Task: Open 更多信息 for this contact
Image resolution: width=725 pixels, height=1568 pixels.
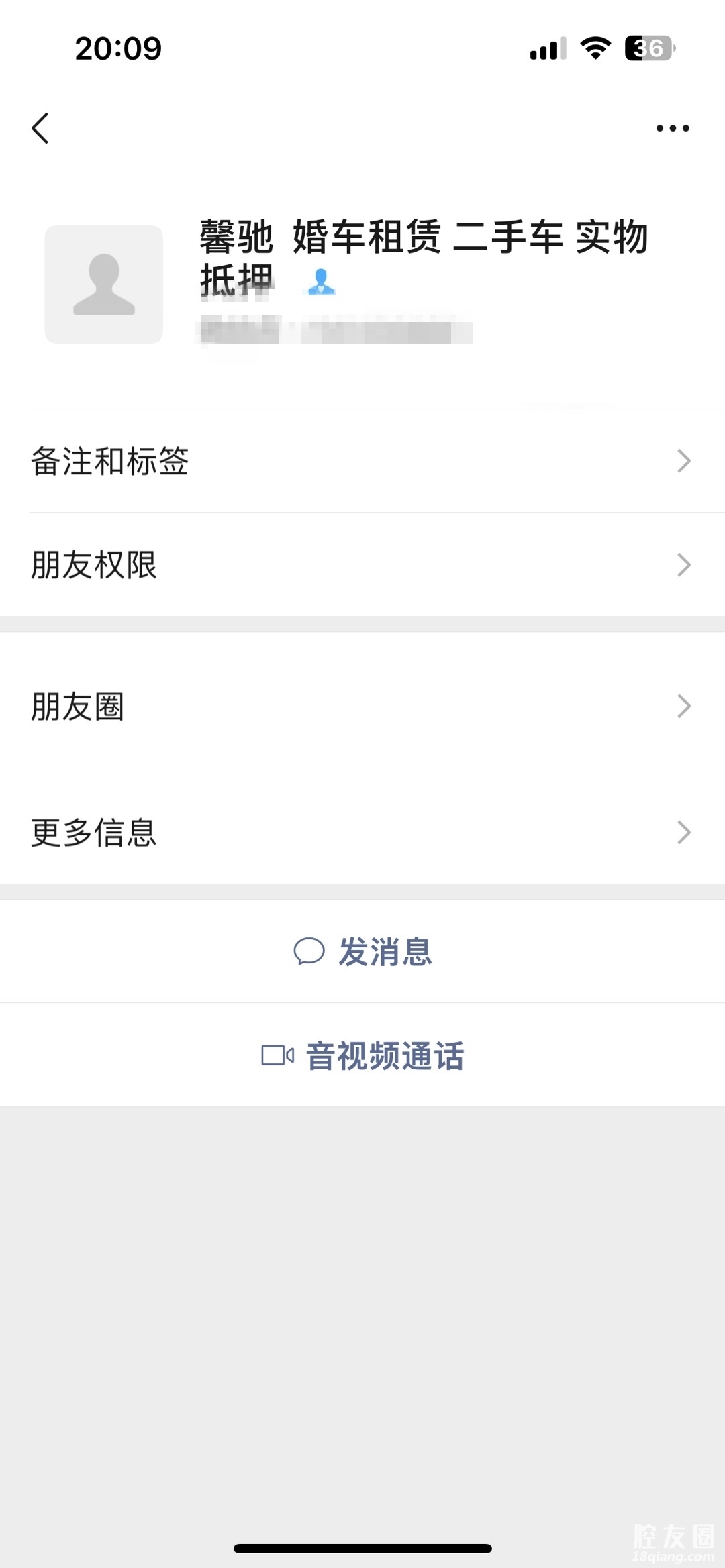Action: pos(362,833)
